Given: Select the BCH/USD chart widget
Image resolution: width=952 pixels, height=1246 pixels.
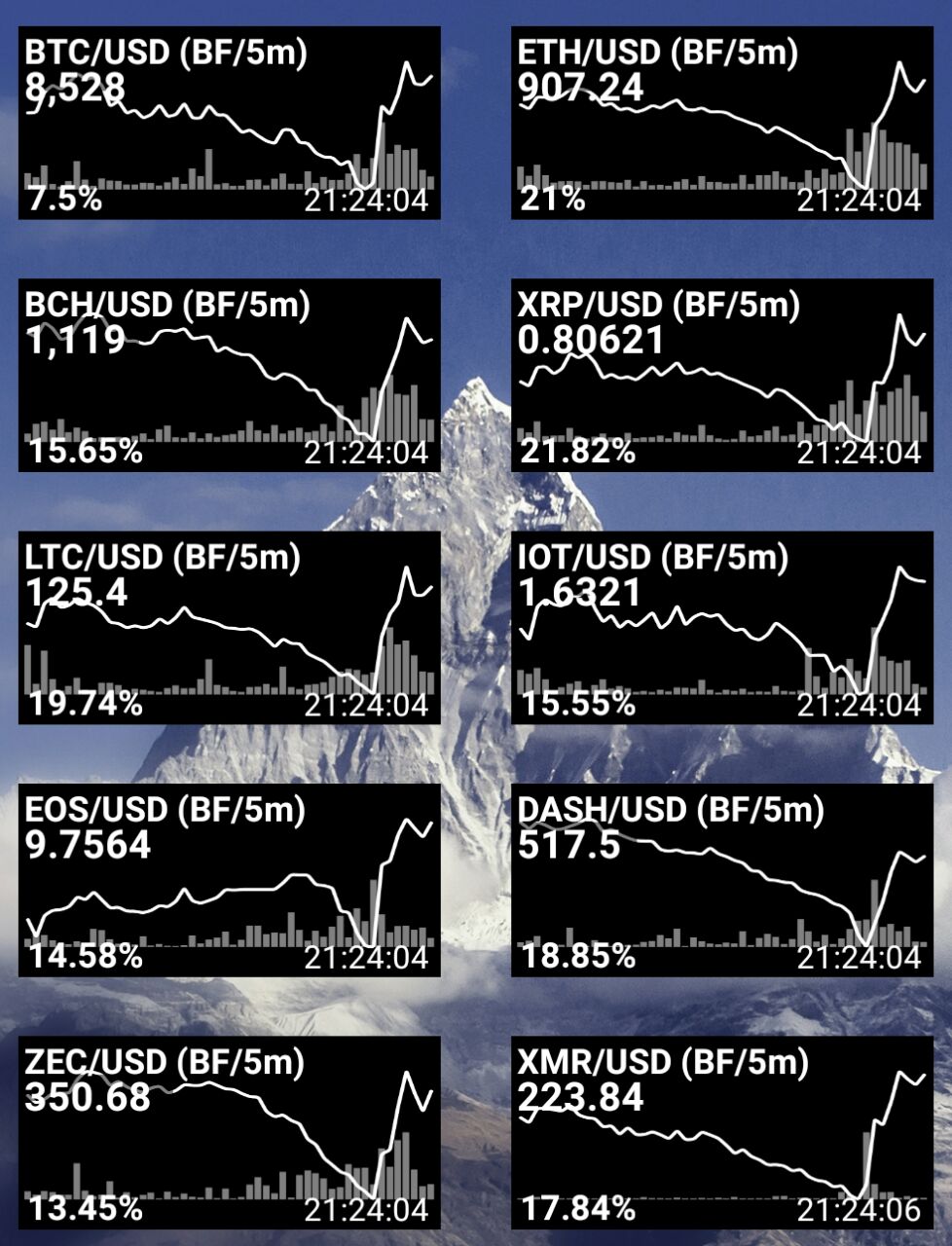Looking at the screenshot, I should click(230, 375).
